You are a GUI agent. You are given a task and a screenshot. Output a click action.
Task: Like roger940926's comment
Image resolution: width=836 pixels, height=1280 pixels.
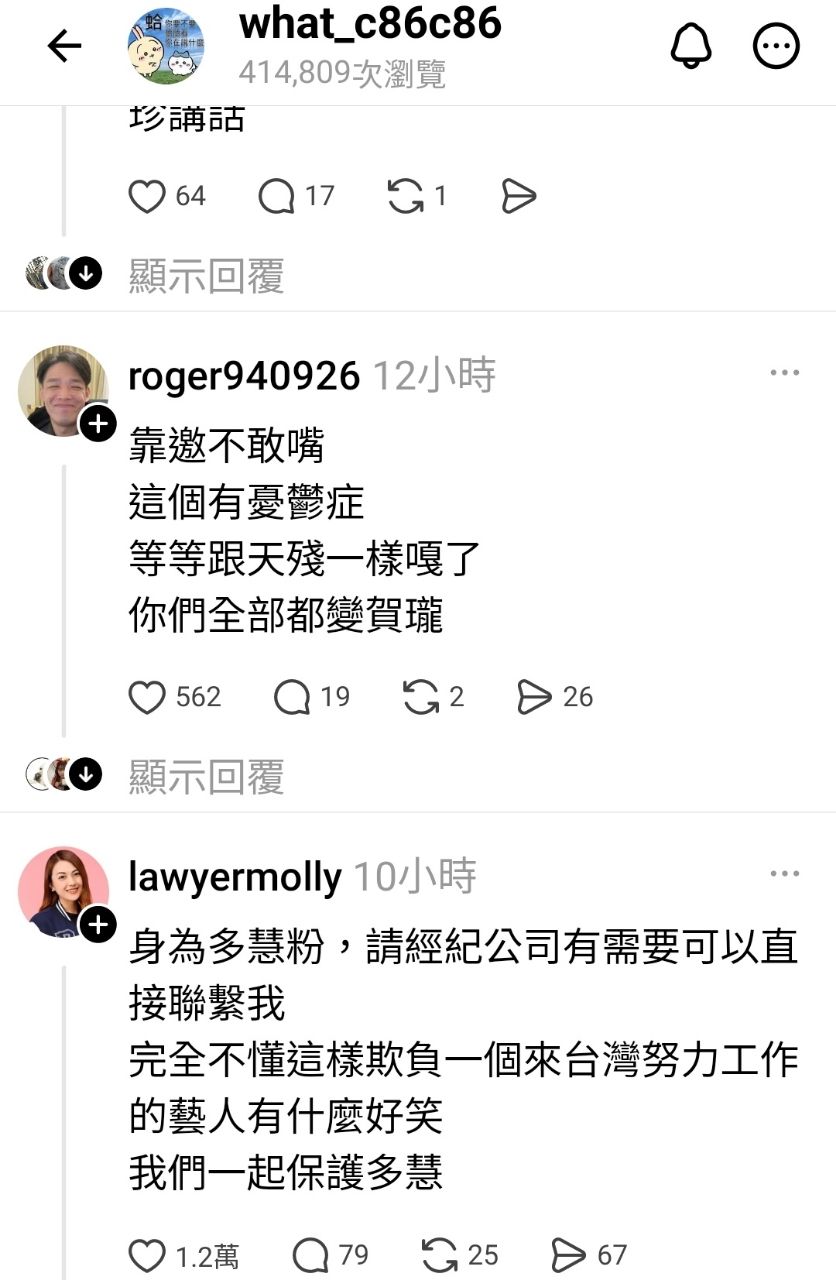point(147,697)
